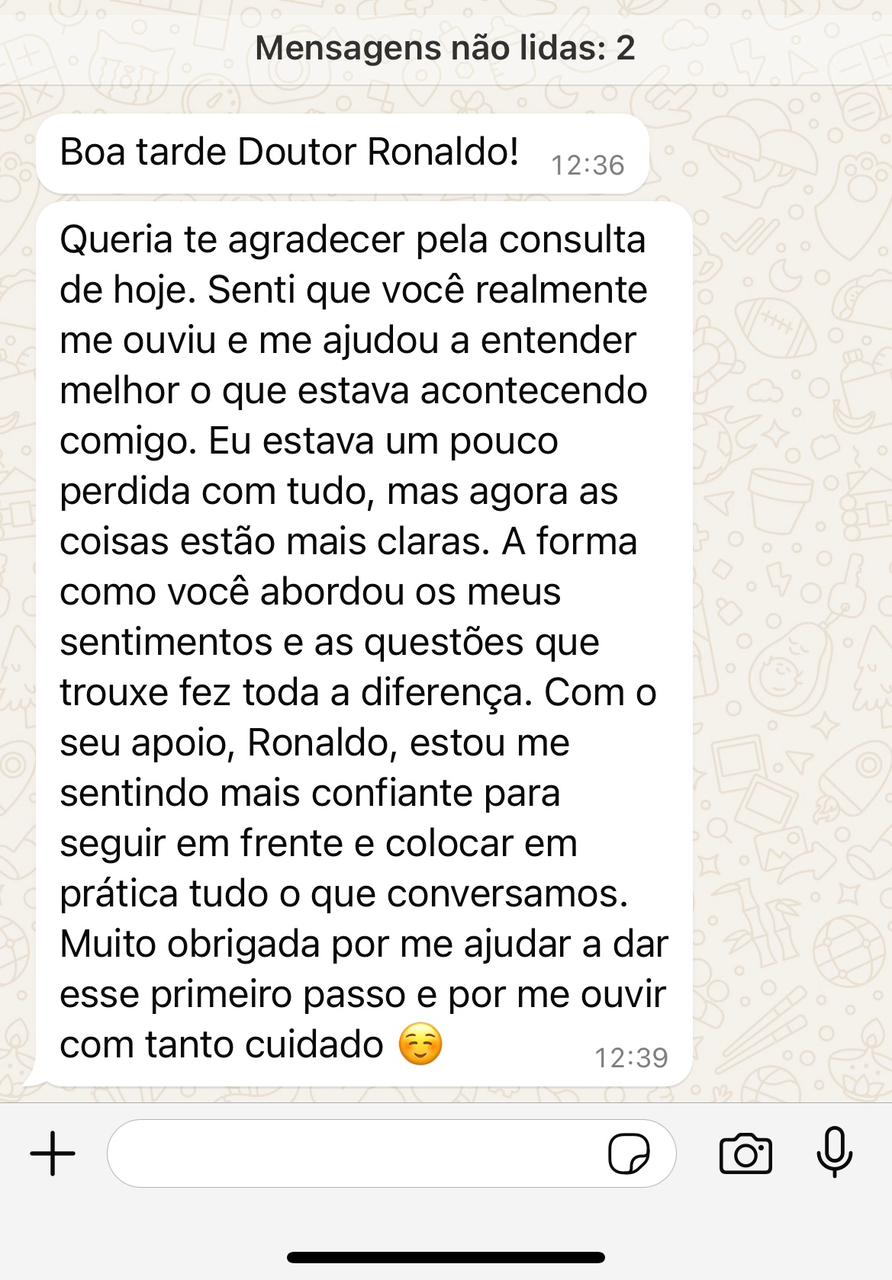The height and width of the screenshot is (1280, 892).
Task: Click the smiling emoji in the message
Action: coord(419,1046)
